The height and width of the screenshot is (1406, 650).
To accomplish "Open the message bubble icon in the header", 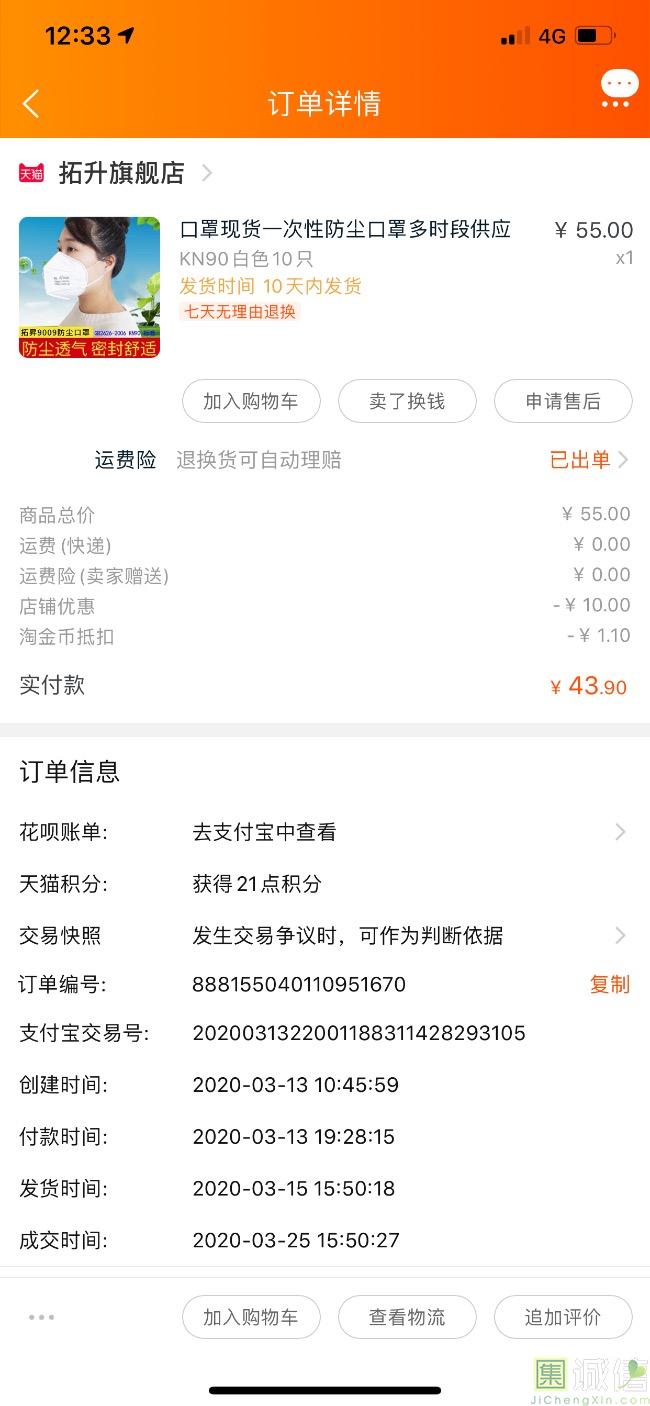I will (619, 88).
